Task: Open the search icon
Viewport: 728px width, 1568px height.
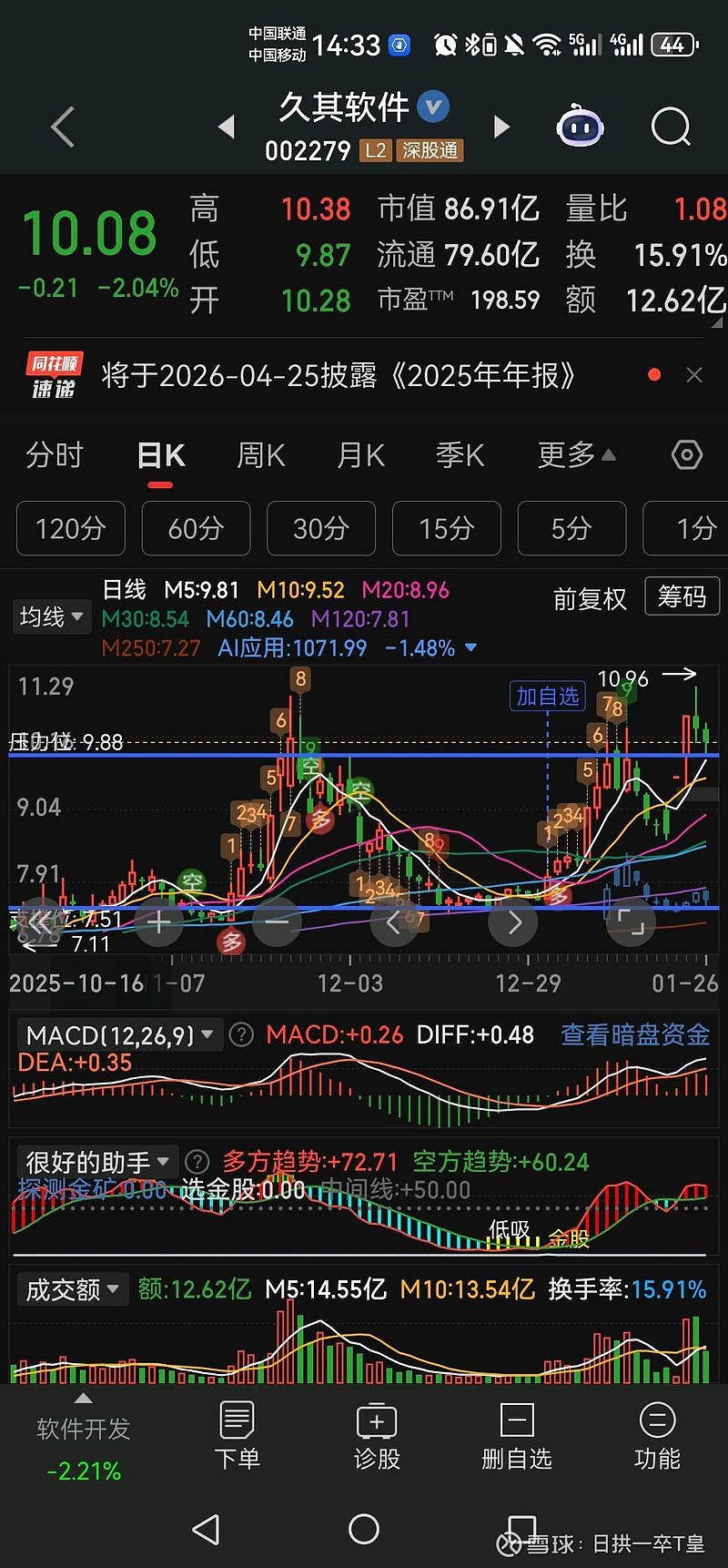Action: coord(670,127)
